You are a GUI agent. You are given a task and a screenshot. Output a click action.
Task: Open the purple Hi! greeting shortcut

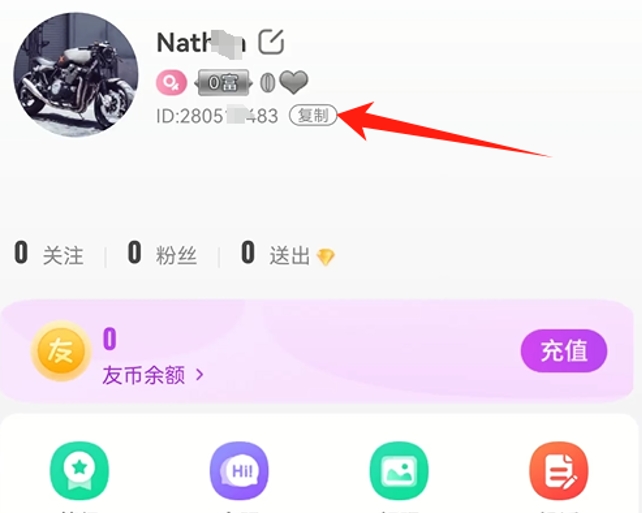pos(239,470)
